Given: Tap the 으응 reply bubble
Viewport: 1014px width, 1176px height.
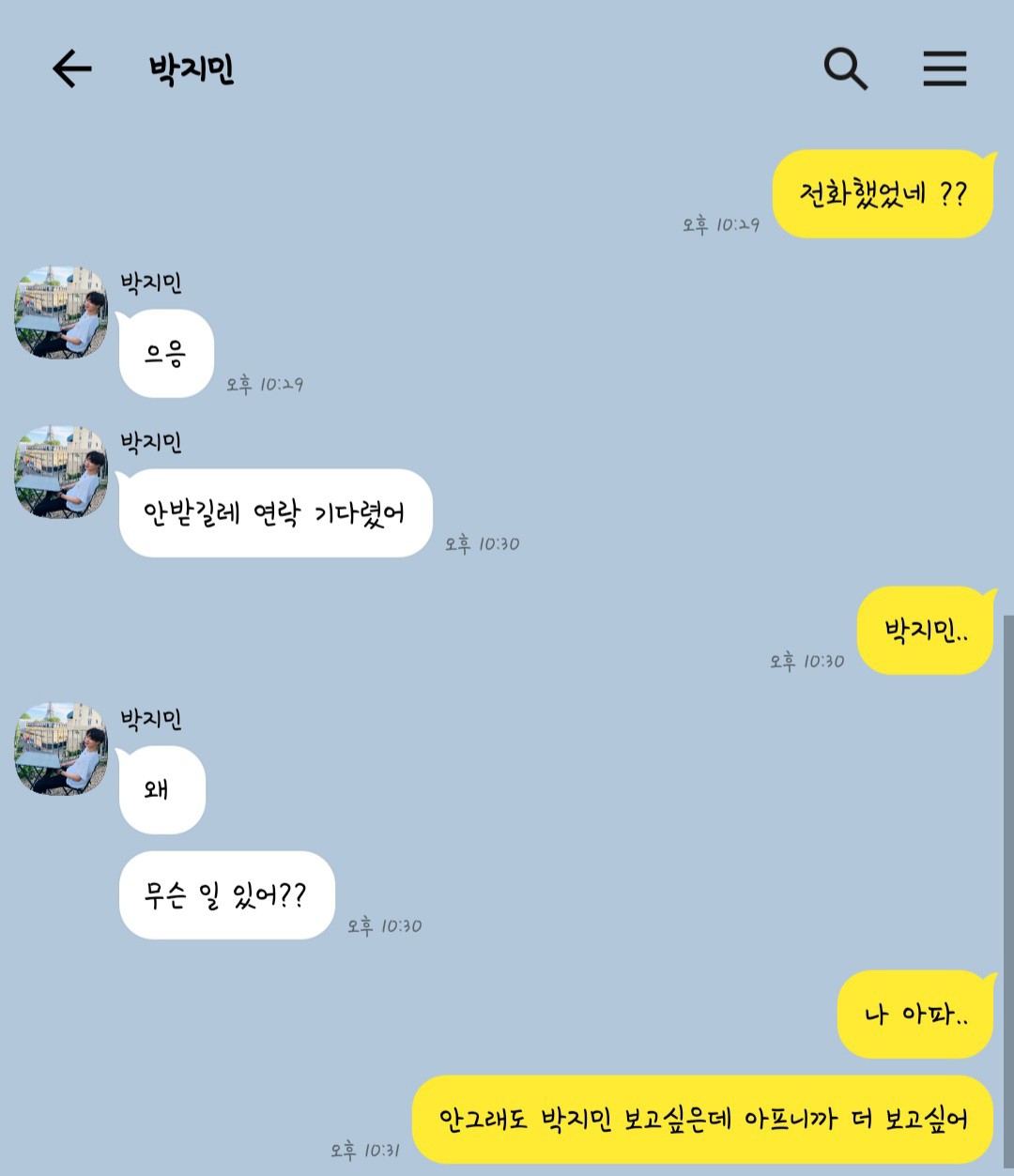Looking at the screenshot, I should 165,355.
